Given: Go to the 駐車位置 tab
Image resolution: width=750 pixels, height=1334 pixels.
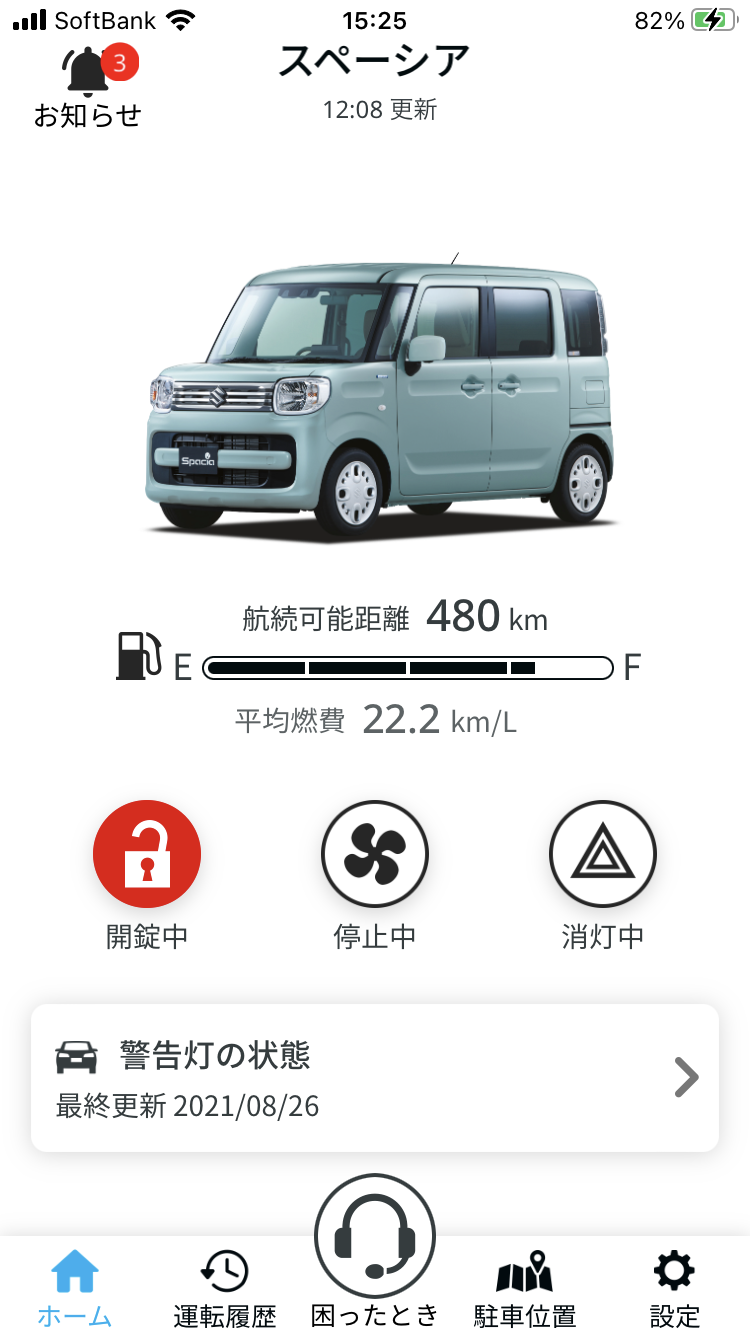Looking at the screenshot, I should tap(525, 1288).
